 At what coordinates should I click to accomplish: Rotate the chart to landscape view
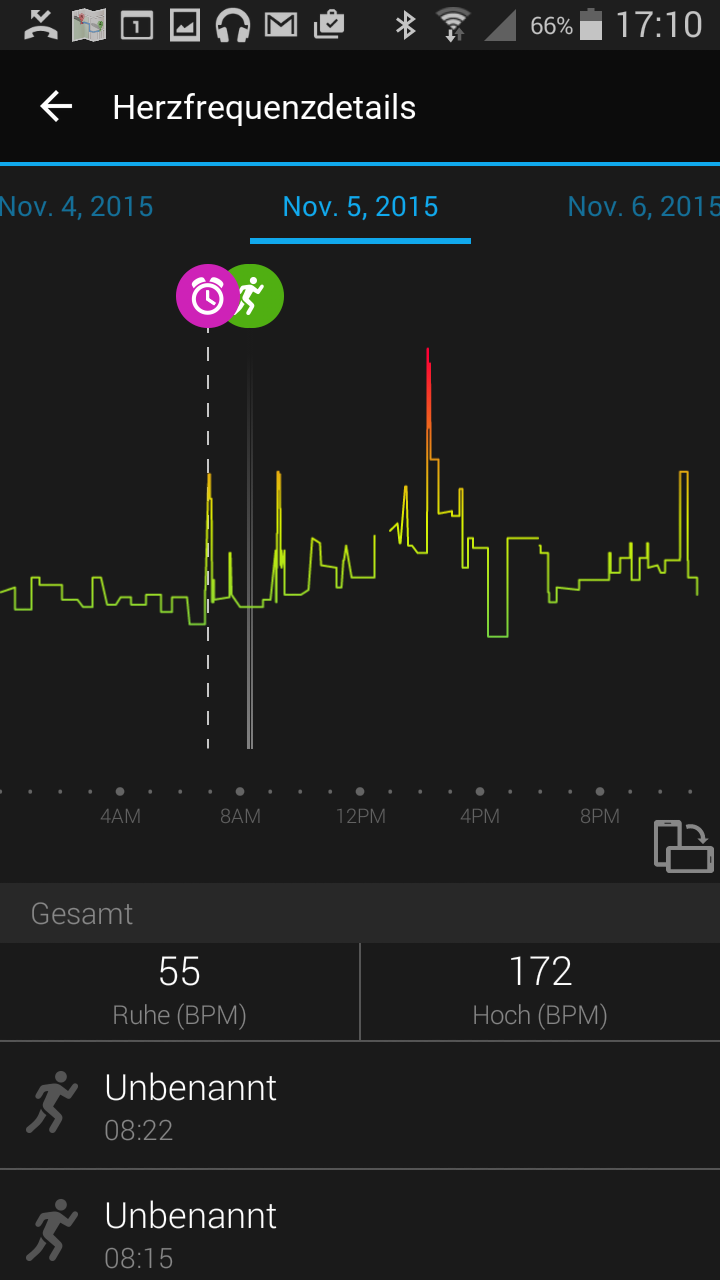tap(683, 846)
